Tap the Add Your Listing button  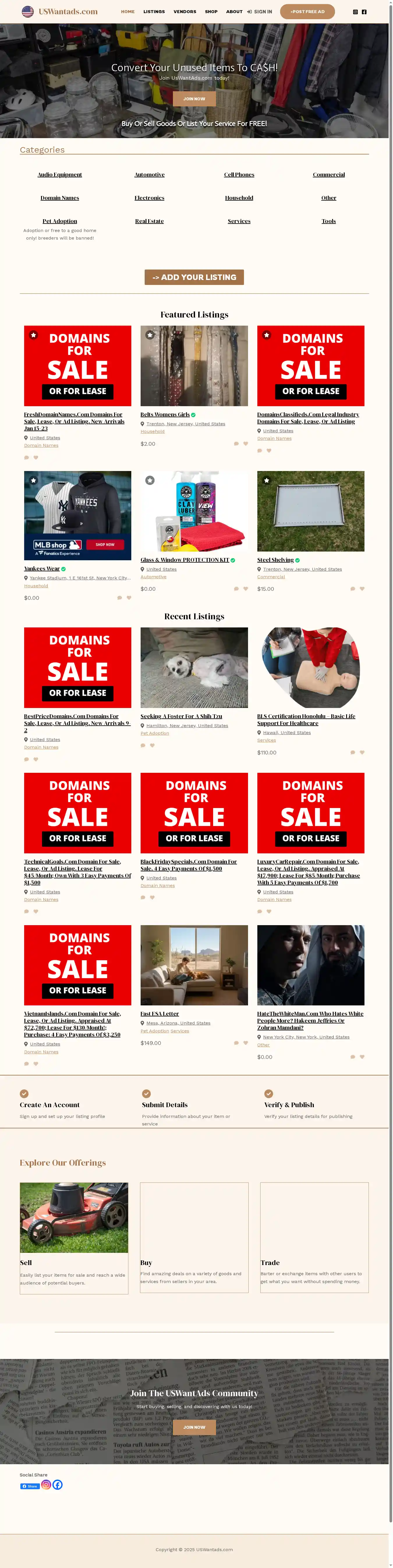[x=194, y=277]
